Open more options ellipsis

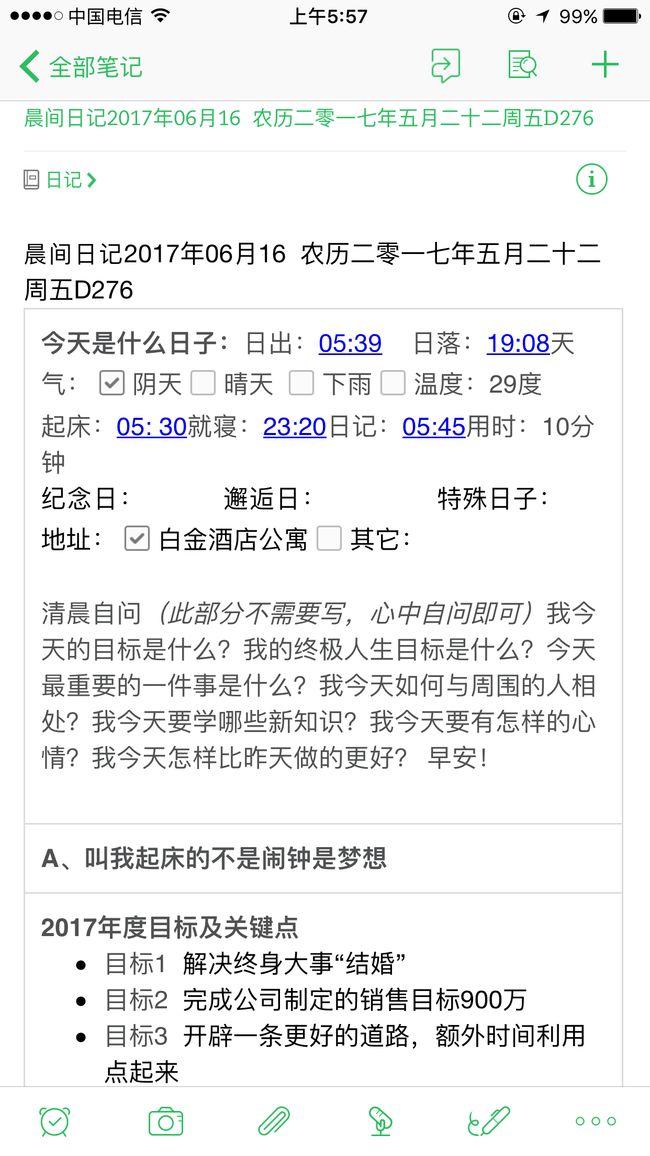point(595,1121)
